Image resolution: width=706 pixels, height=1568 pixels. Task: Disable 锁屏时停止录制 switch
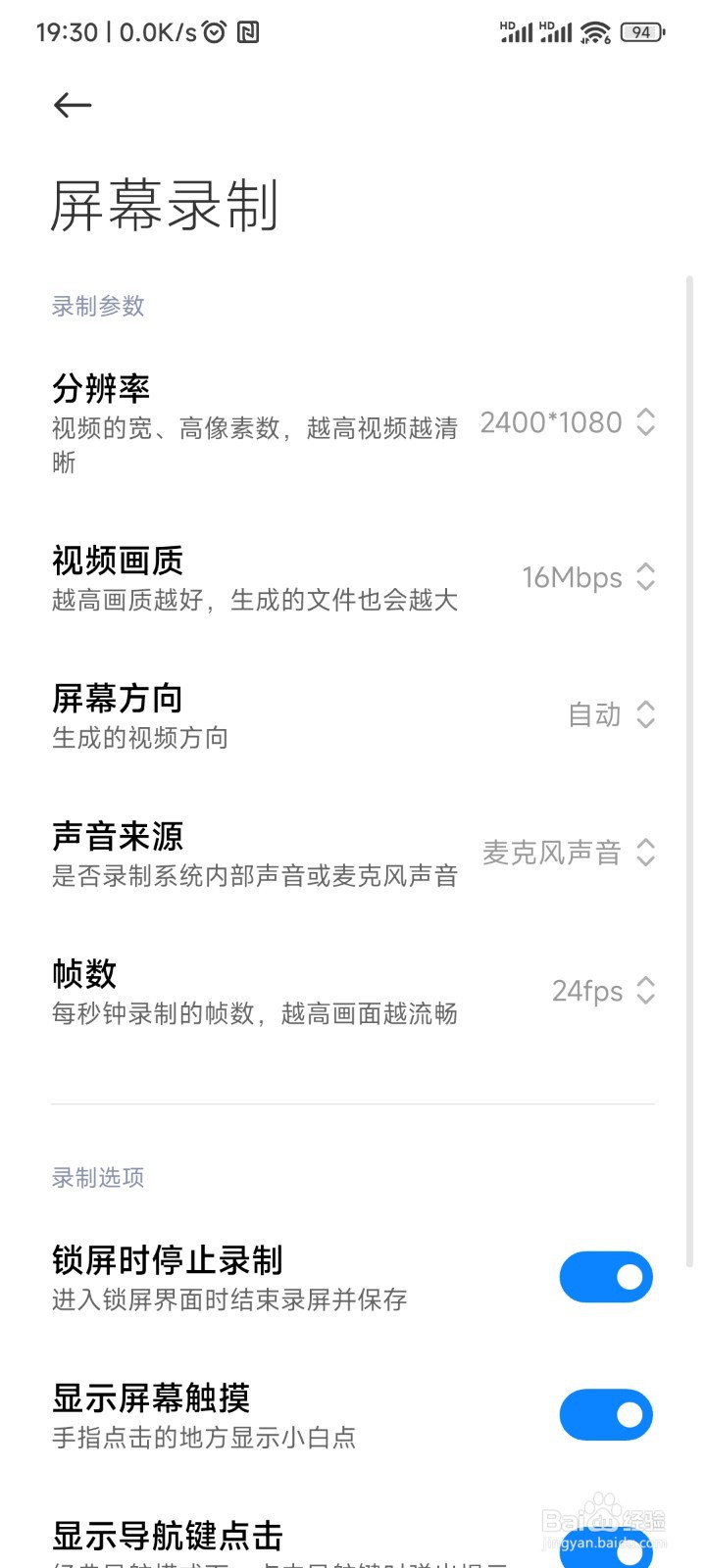point(606,1277)
